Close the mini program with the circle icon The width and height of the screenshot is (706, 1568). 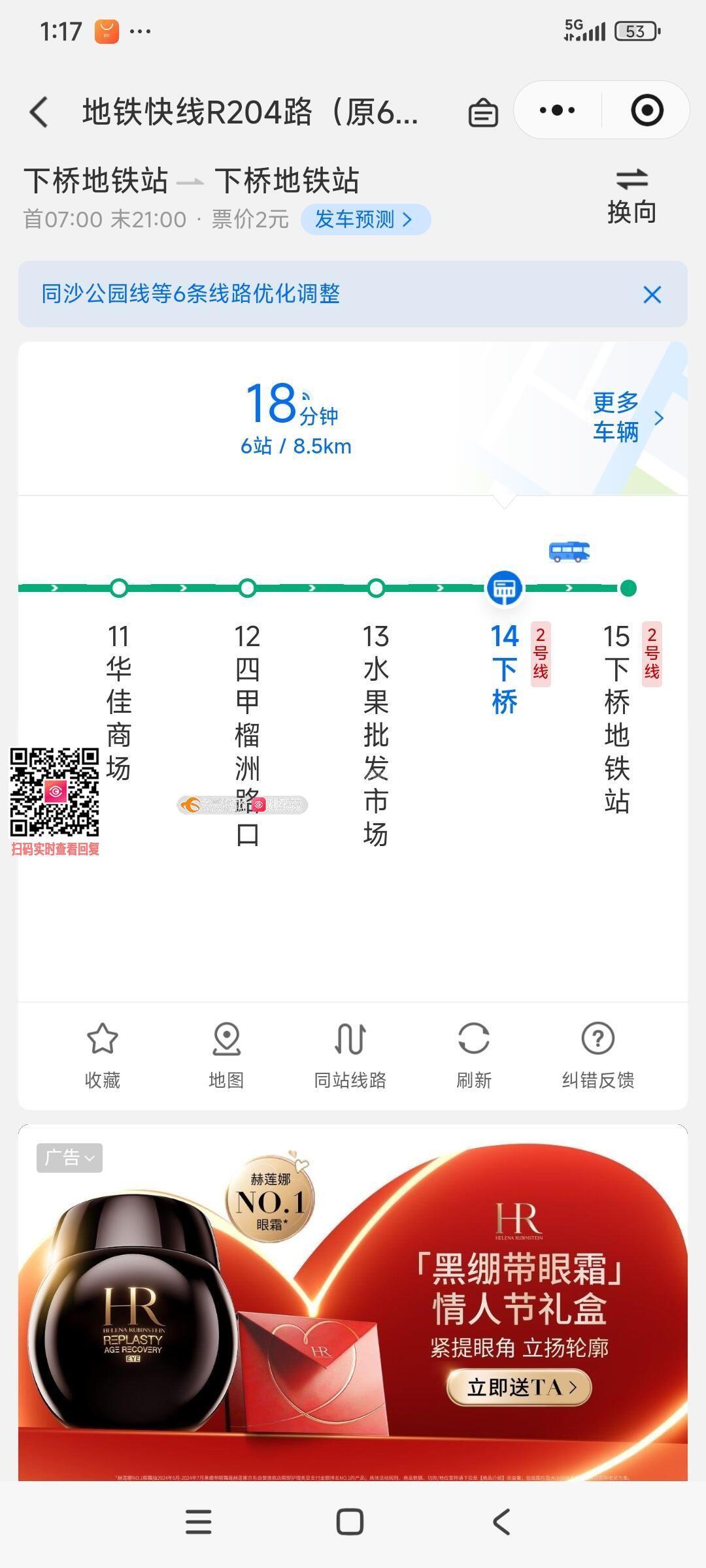click(647, 110)
